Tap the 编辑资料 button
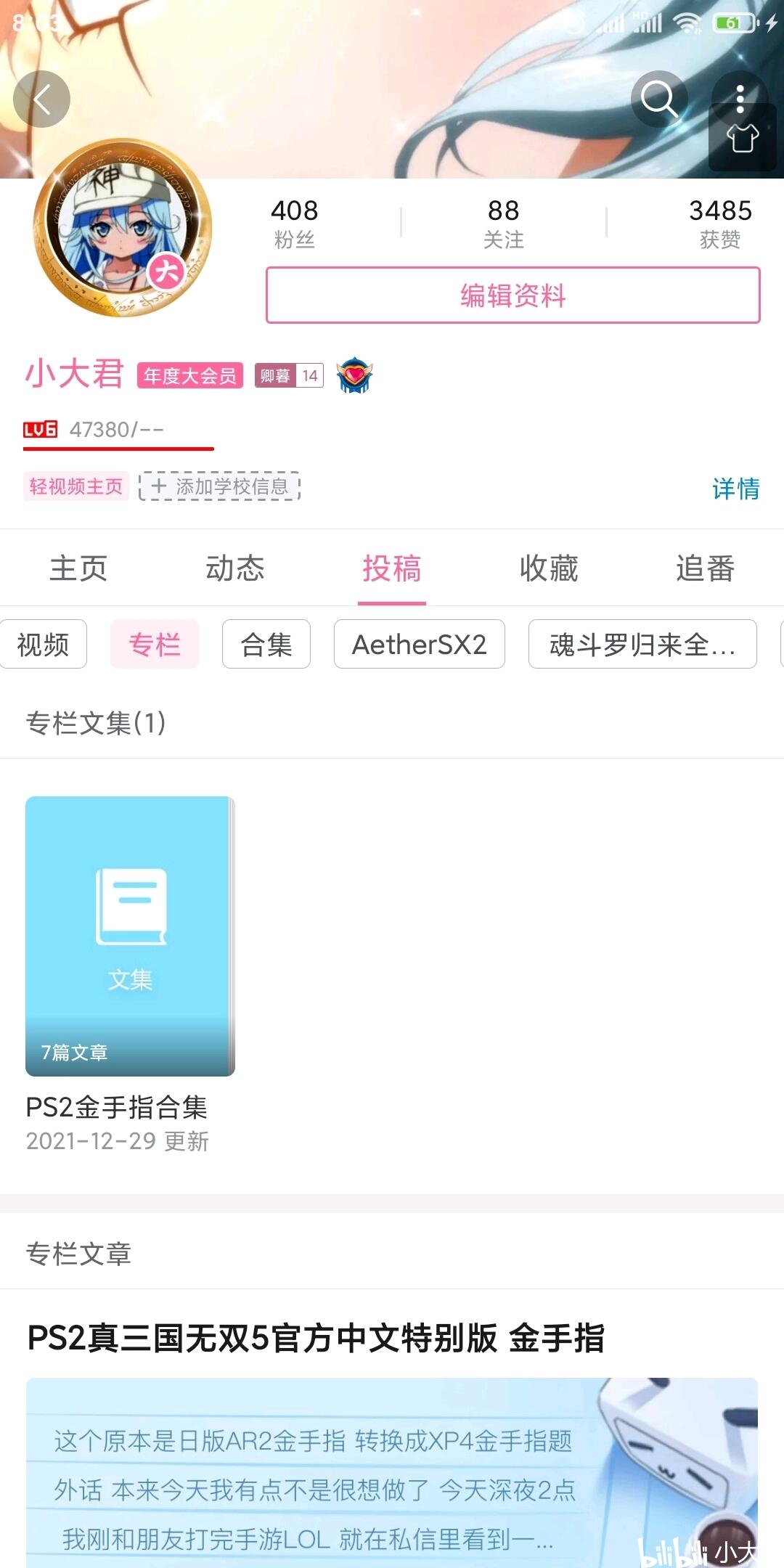This screenshot has height=1568, width=784. pos(513,295)
